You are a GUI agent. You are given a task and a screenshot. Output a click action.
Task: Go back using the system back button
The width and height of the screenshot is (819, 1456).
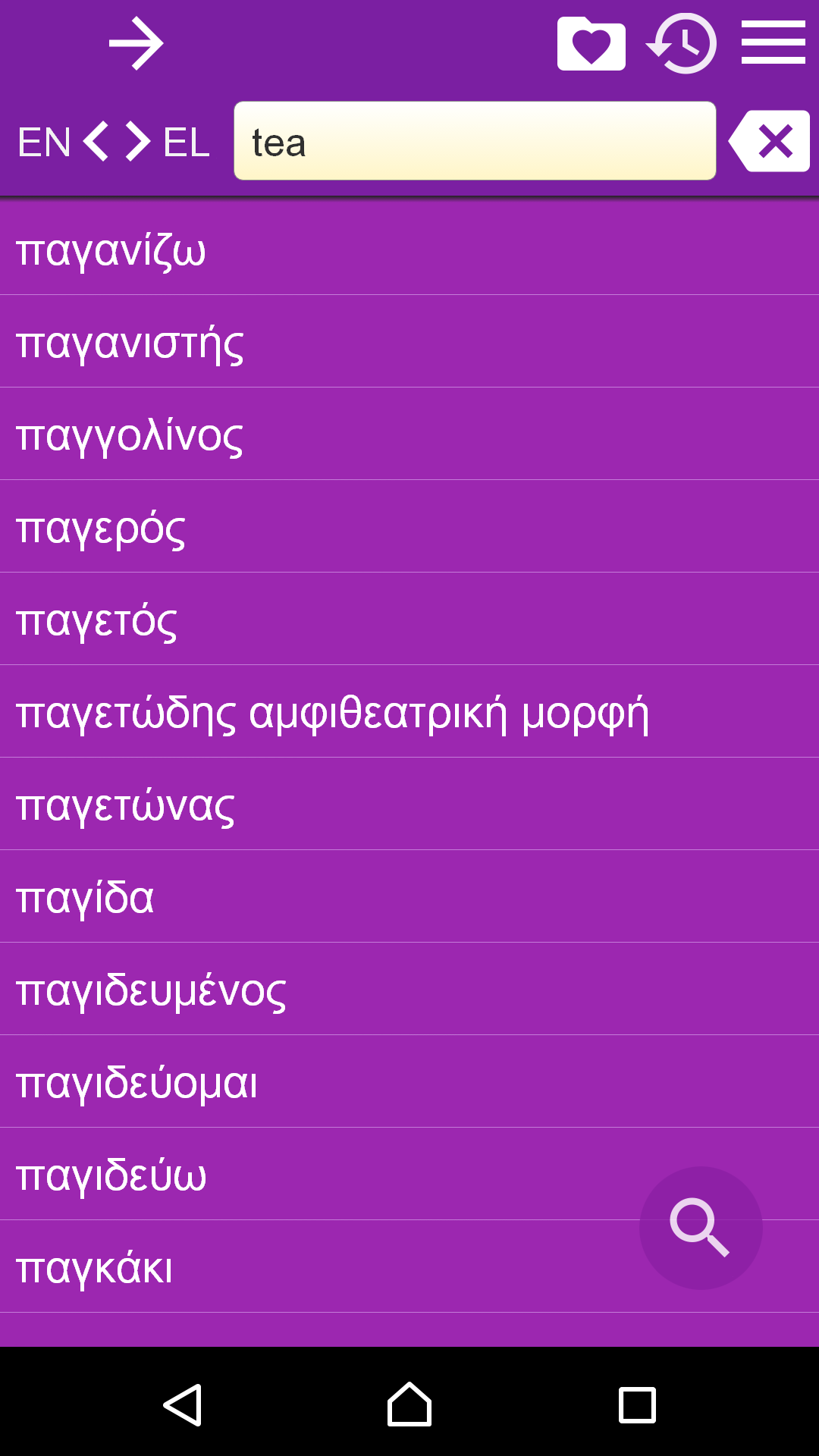tap(182, 1404)
